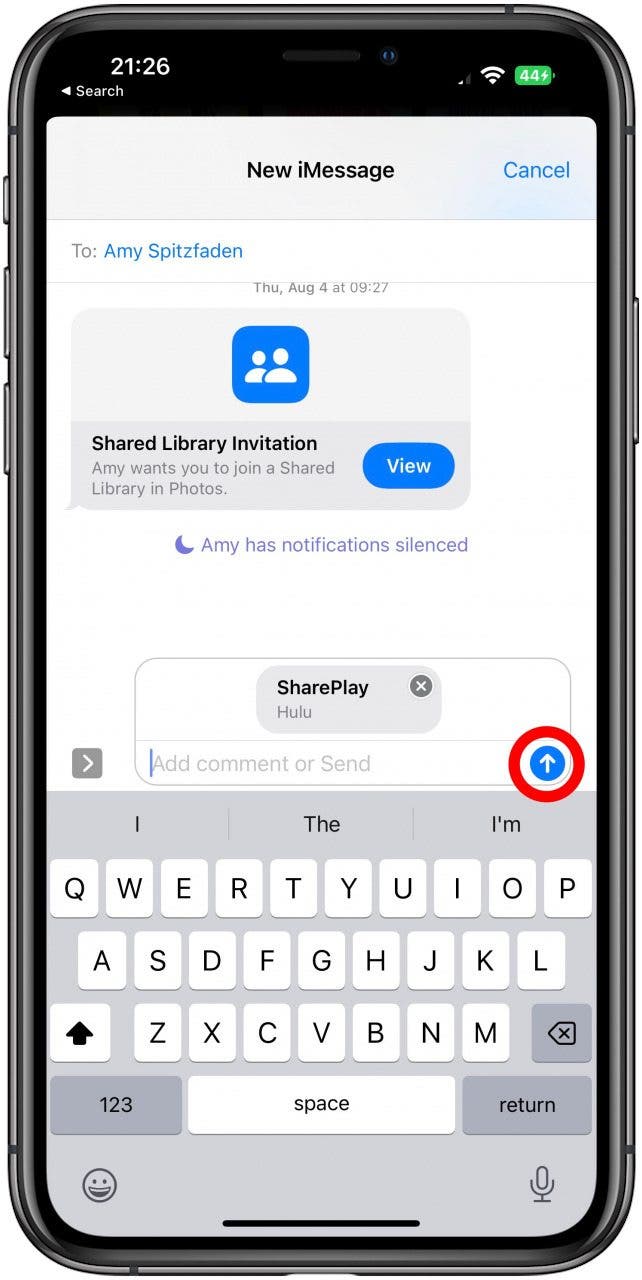Image resolution: width=642 pixels, height=1280 pixels.
Task: Open the recipient Amy Spitzfaden
Action: pyautogui.click(x=173, y=251)
